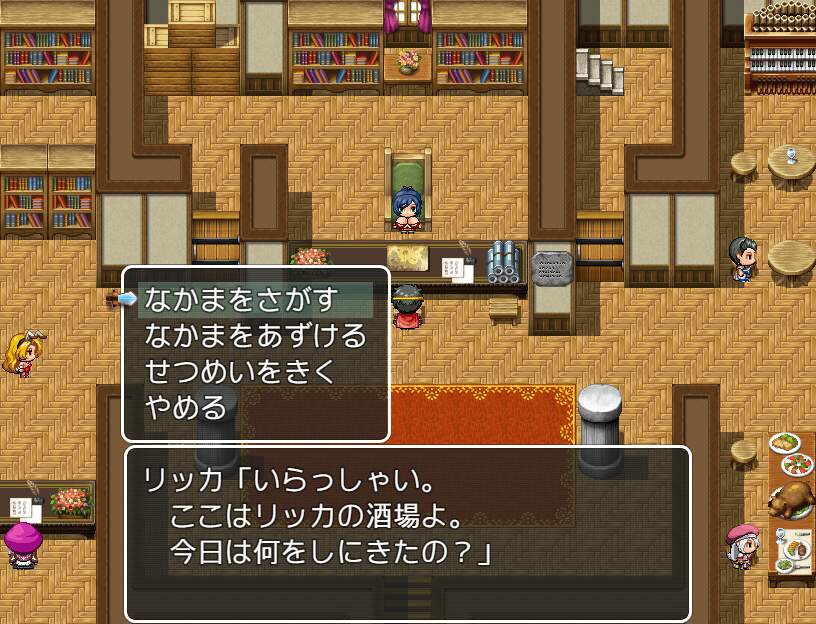Select なかまをさがす menu option
This screenshot has height=624, width=816.
242,299
